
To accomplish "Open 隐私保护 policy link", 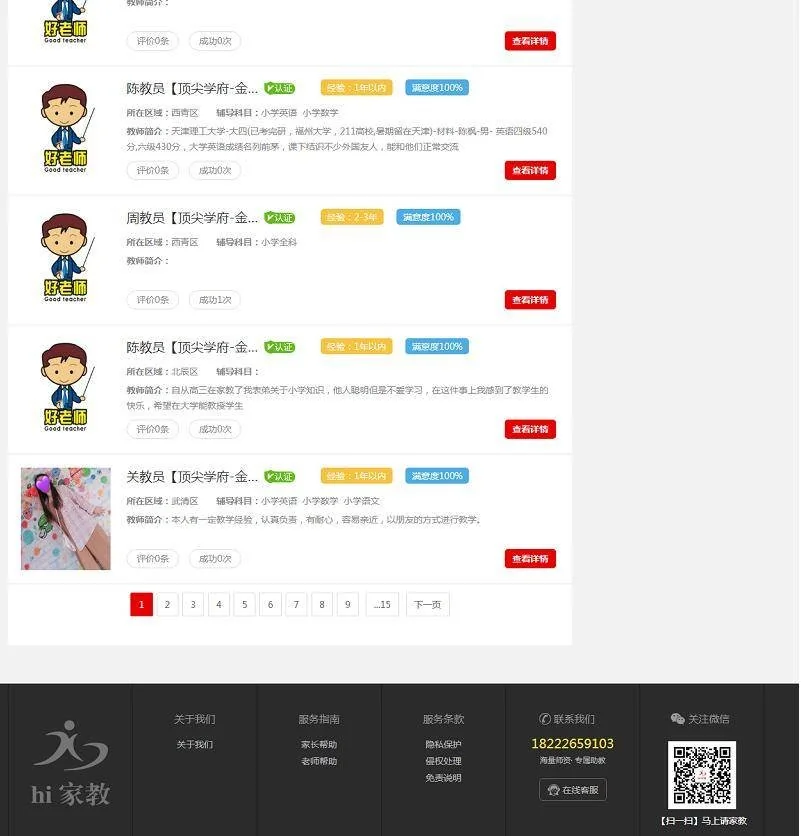I will [x=443, y=745].
